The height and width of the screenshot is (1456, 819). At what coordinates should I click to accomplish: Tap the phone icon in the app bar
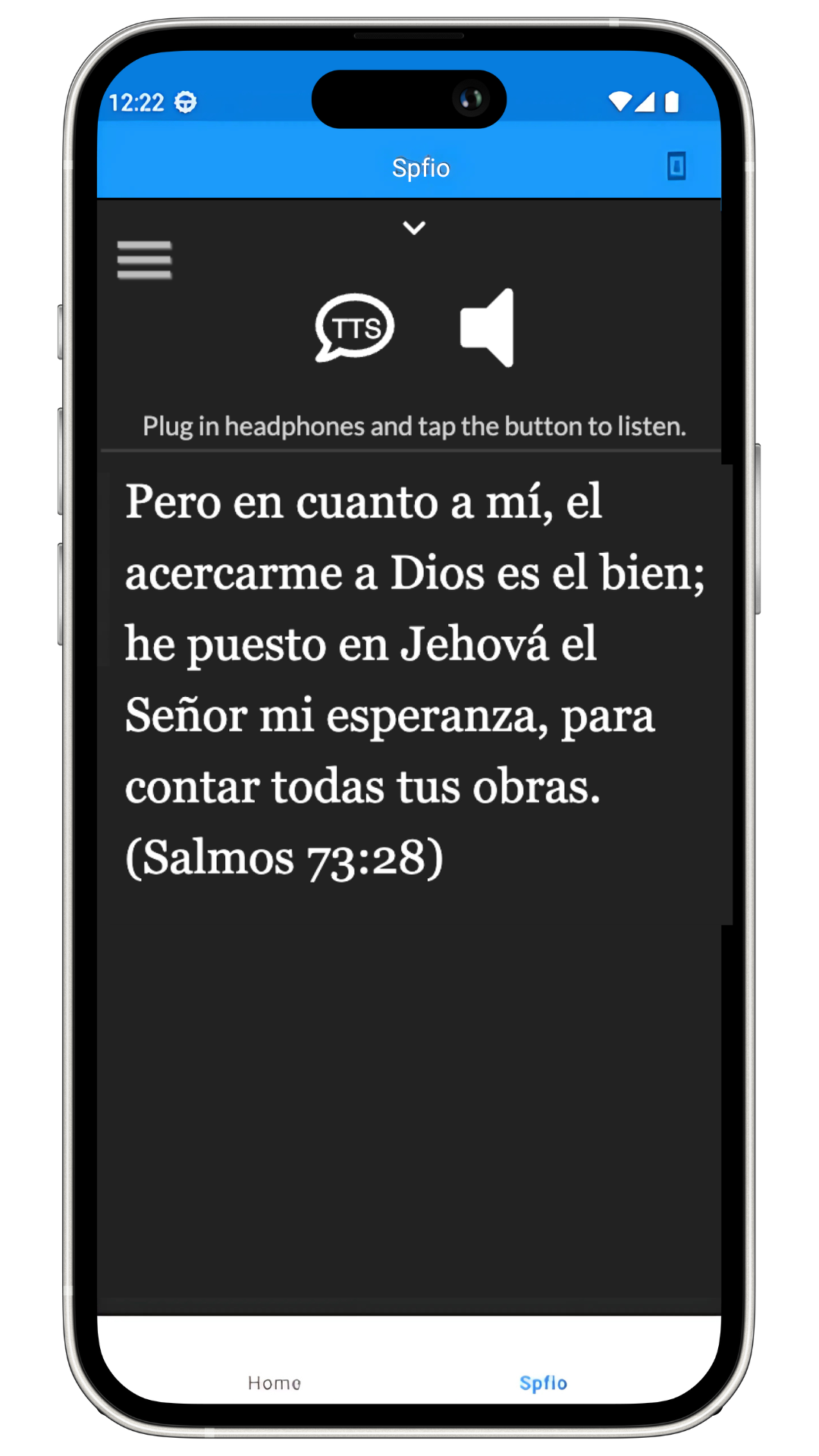676,166
